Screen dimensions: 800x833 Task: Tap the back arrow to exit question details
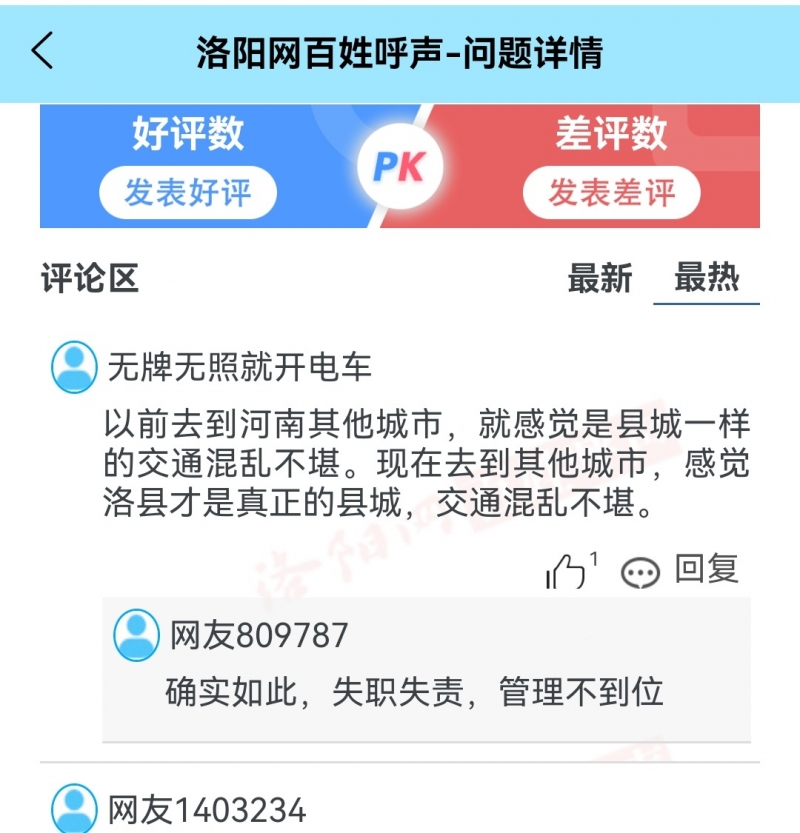[44, 48]
